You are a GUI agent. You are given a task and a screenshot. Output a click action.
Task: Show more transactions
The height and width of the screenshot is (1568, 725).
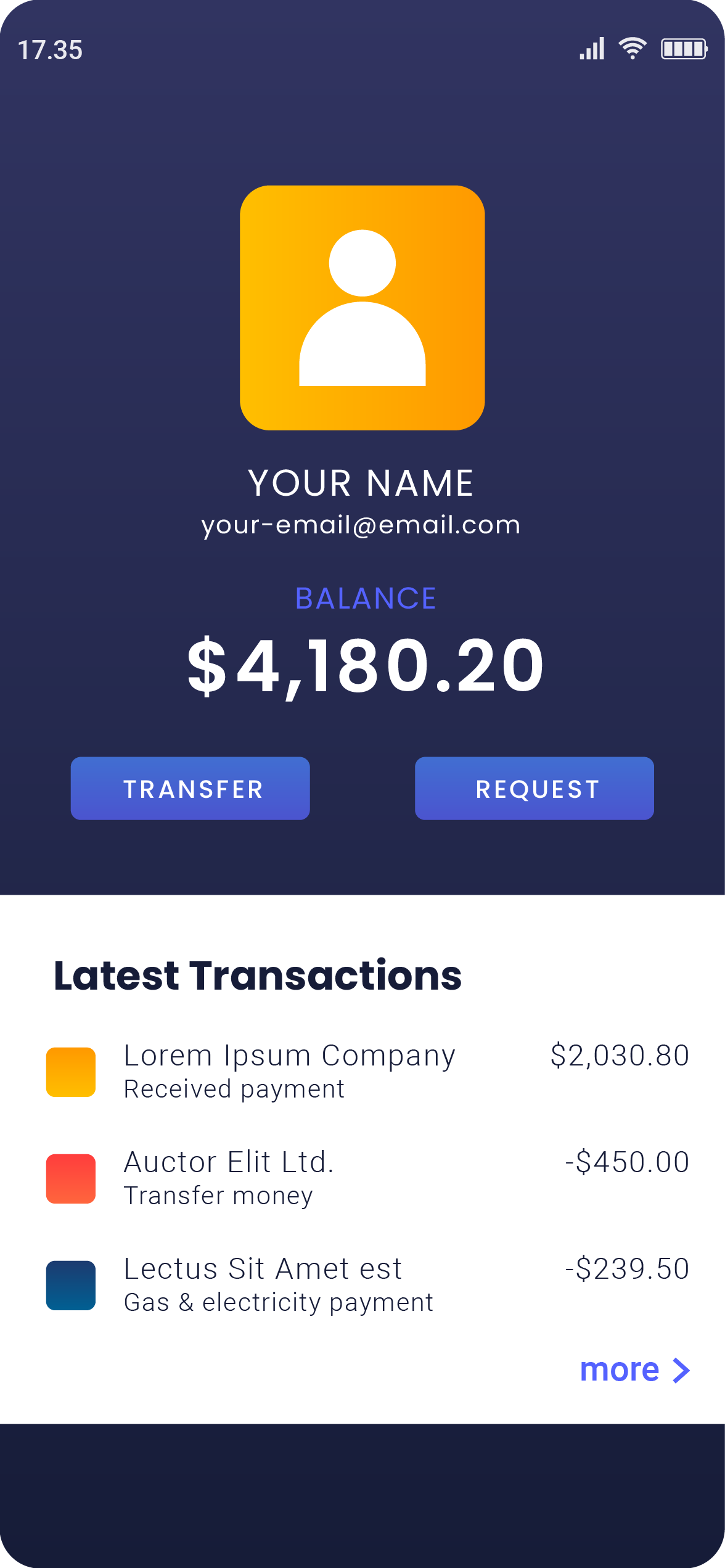(634, 1370)
